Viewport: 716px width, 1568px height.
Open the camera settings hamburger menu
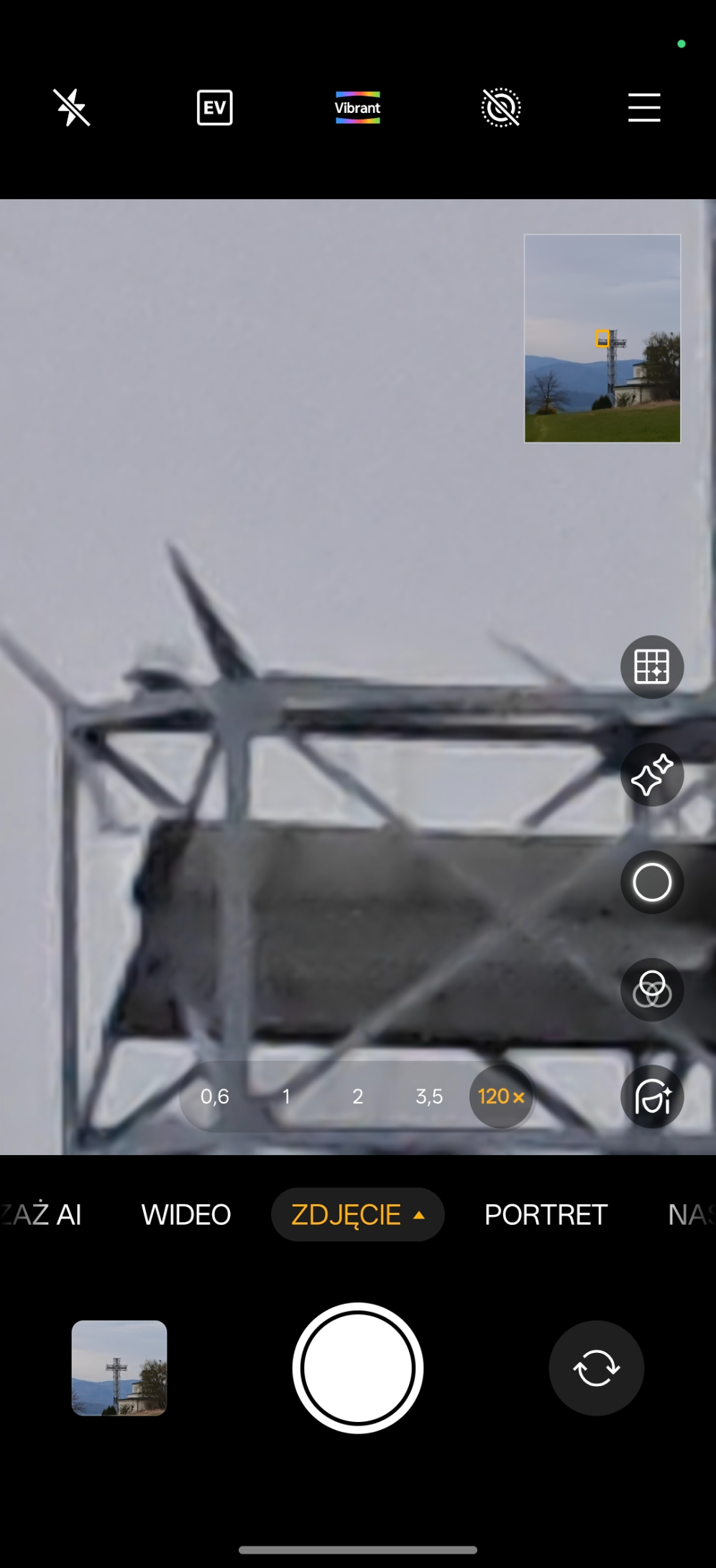[643, 108]
